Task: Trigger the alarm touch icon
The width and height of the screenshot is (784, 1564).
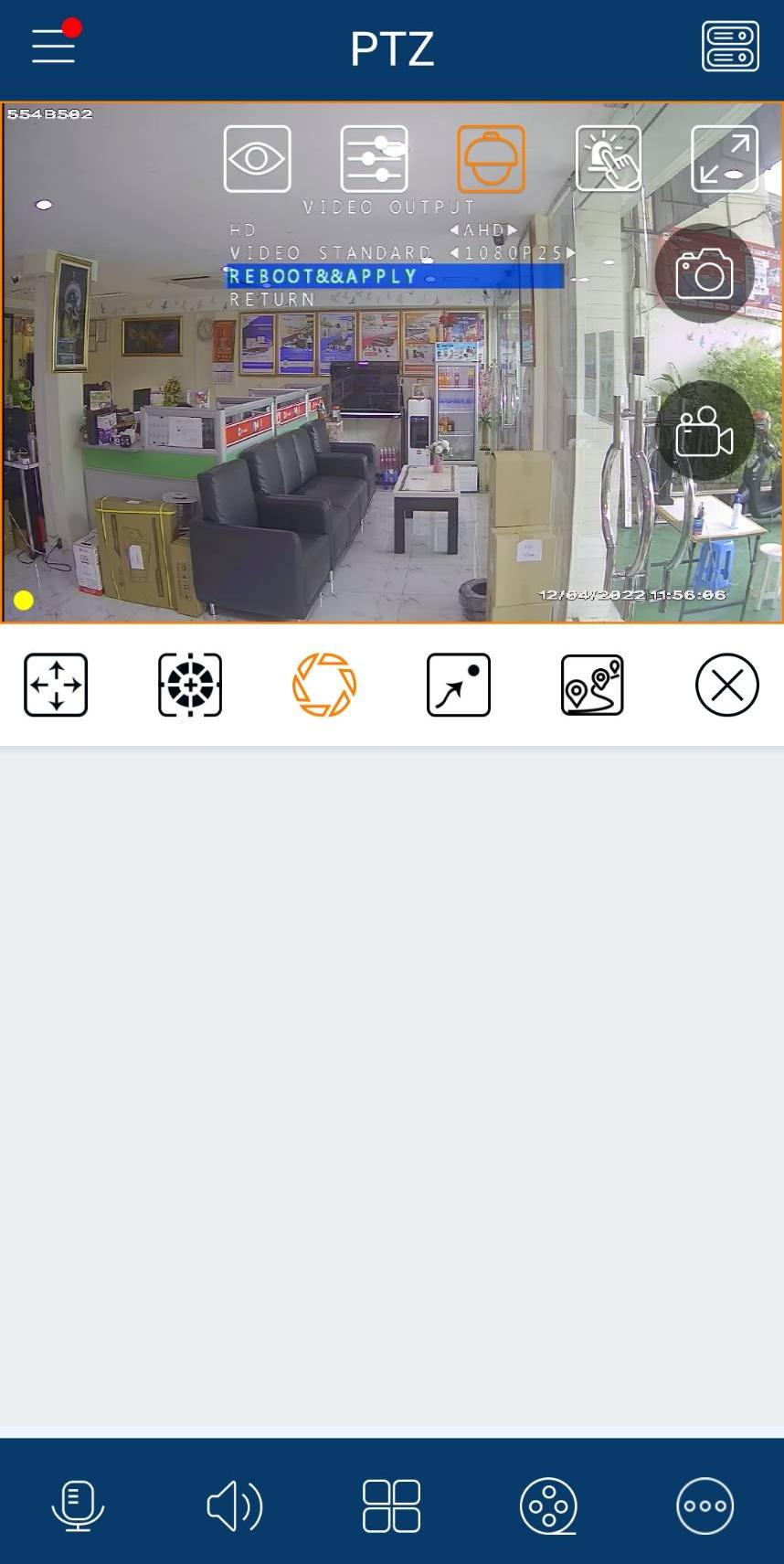Action: point(608,159)
